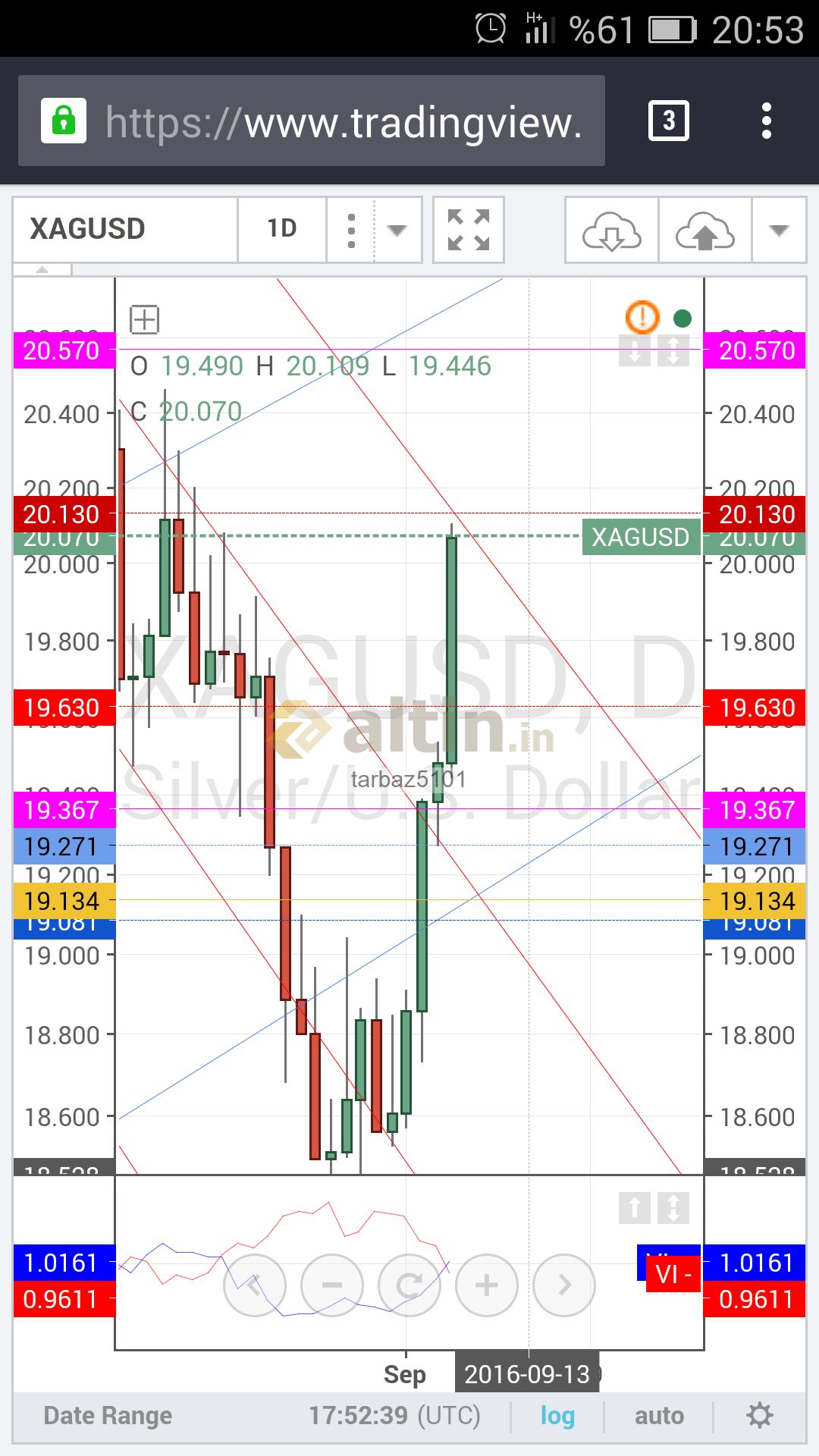Open the browser overflow menu
The image size is (819, 1456).
pos(767,121)
